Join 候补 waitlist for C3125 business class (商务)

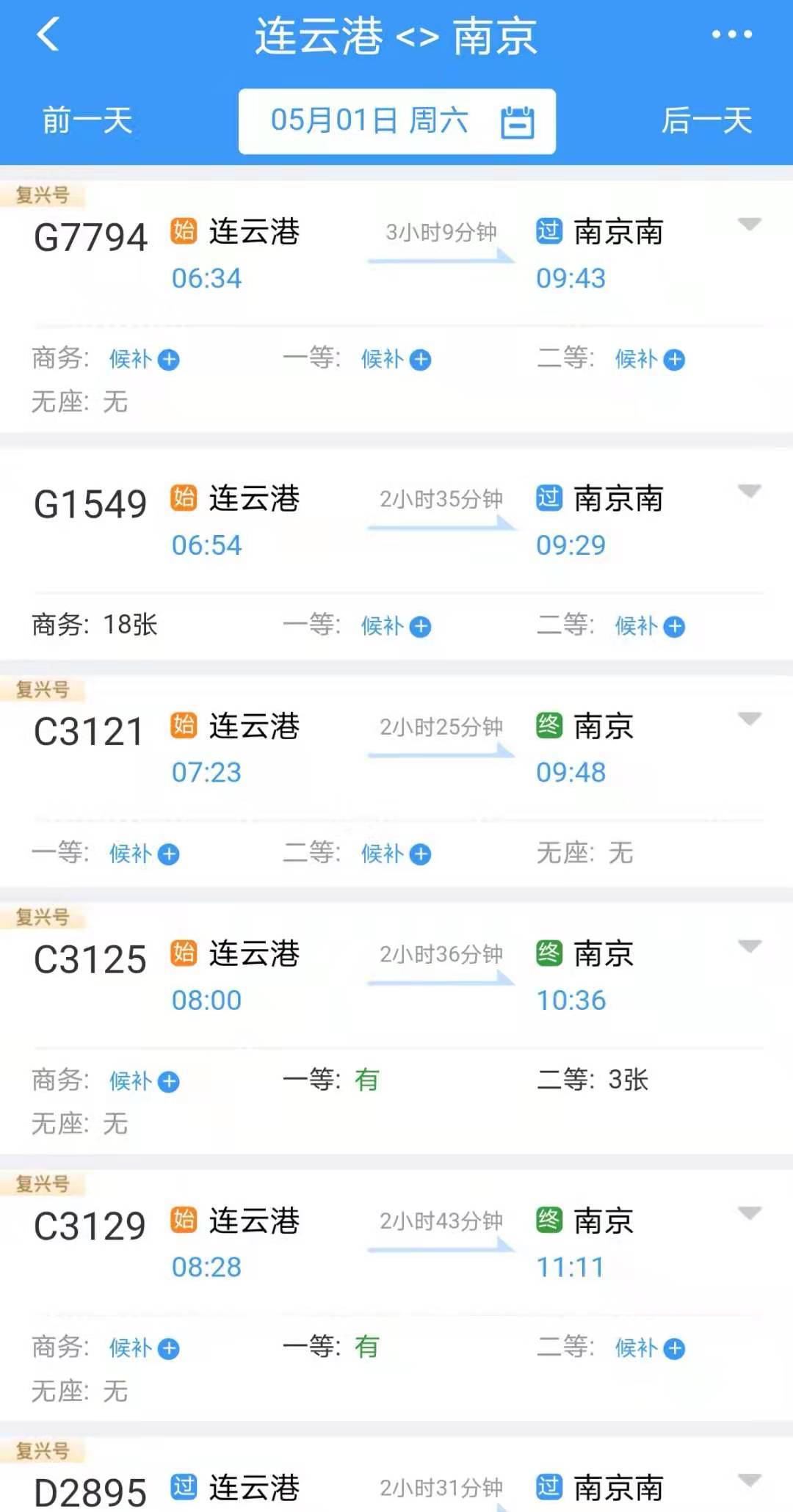coord(144,1081)
